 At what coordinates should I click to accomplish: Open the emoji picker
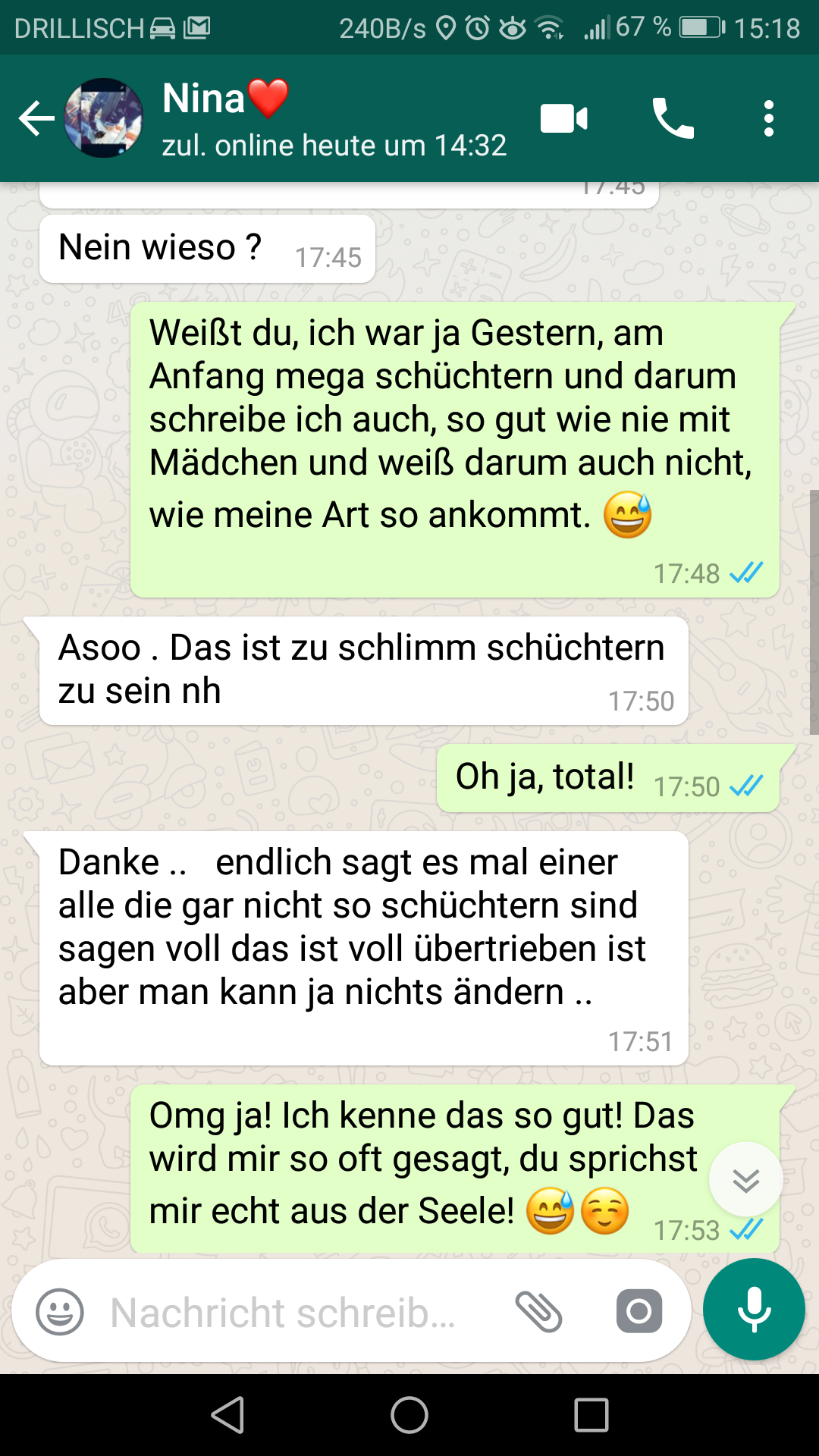[60, 1312]
